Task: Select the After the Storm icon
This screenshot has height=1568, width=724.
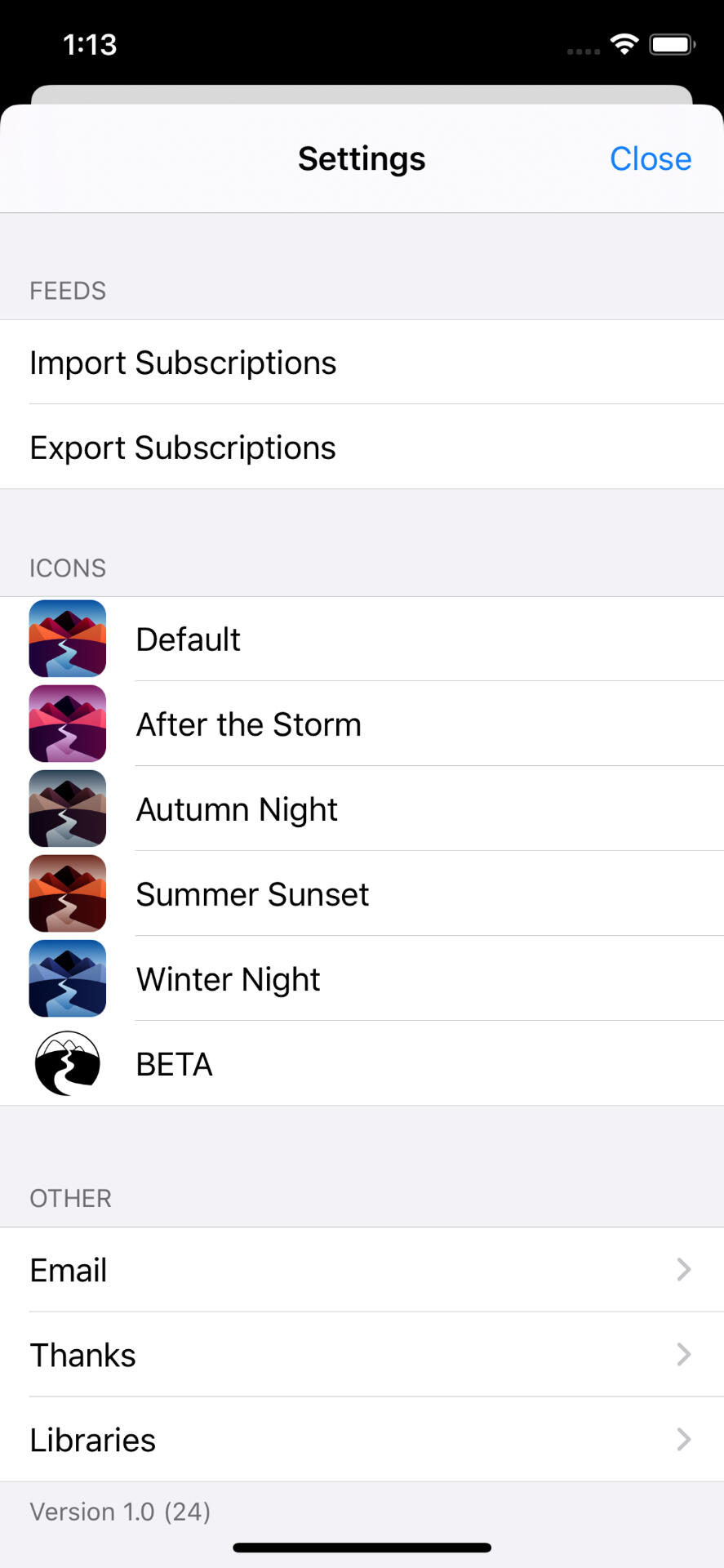Action: (x=67, y=723)
